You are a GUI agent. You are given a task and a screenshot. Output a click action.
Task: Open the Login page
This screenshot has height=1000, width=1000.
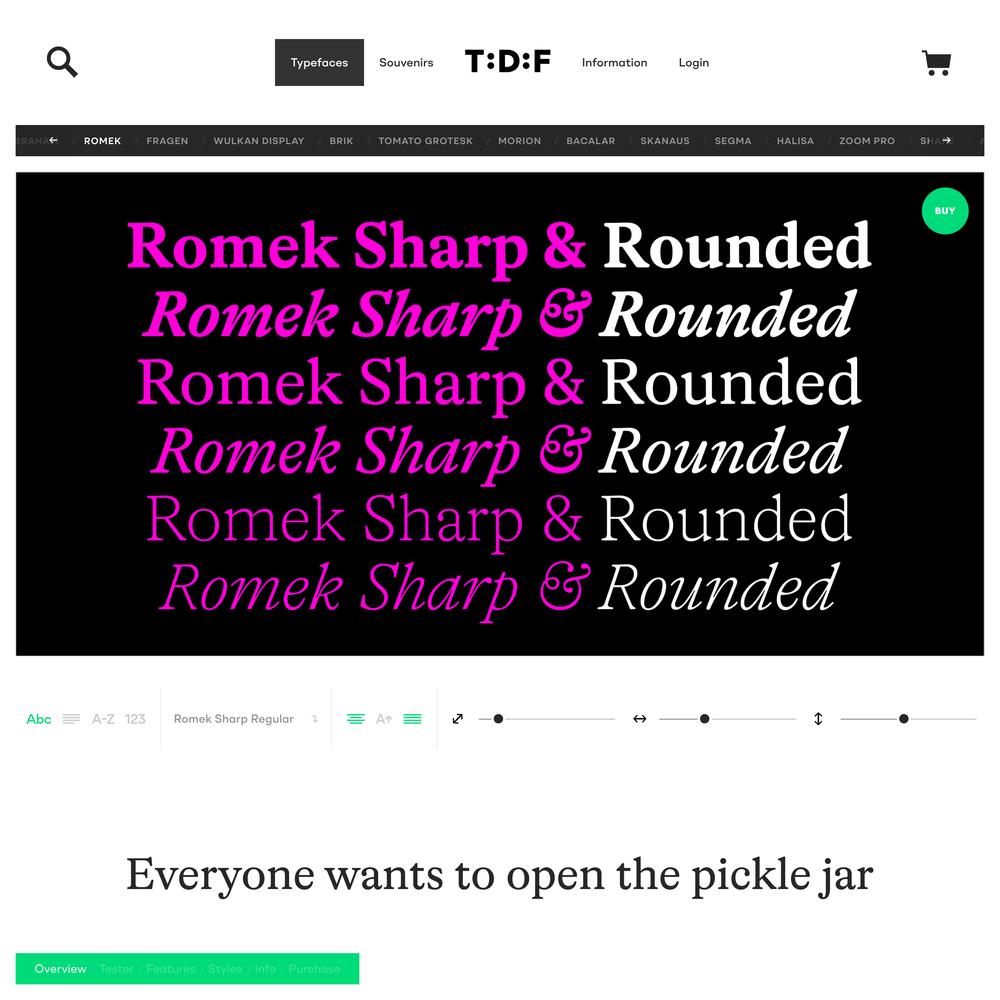(693, 62)
